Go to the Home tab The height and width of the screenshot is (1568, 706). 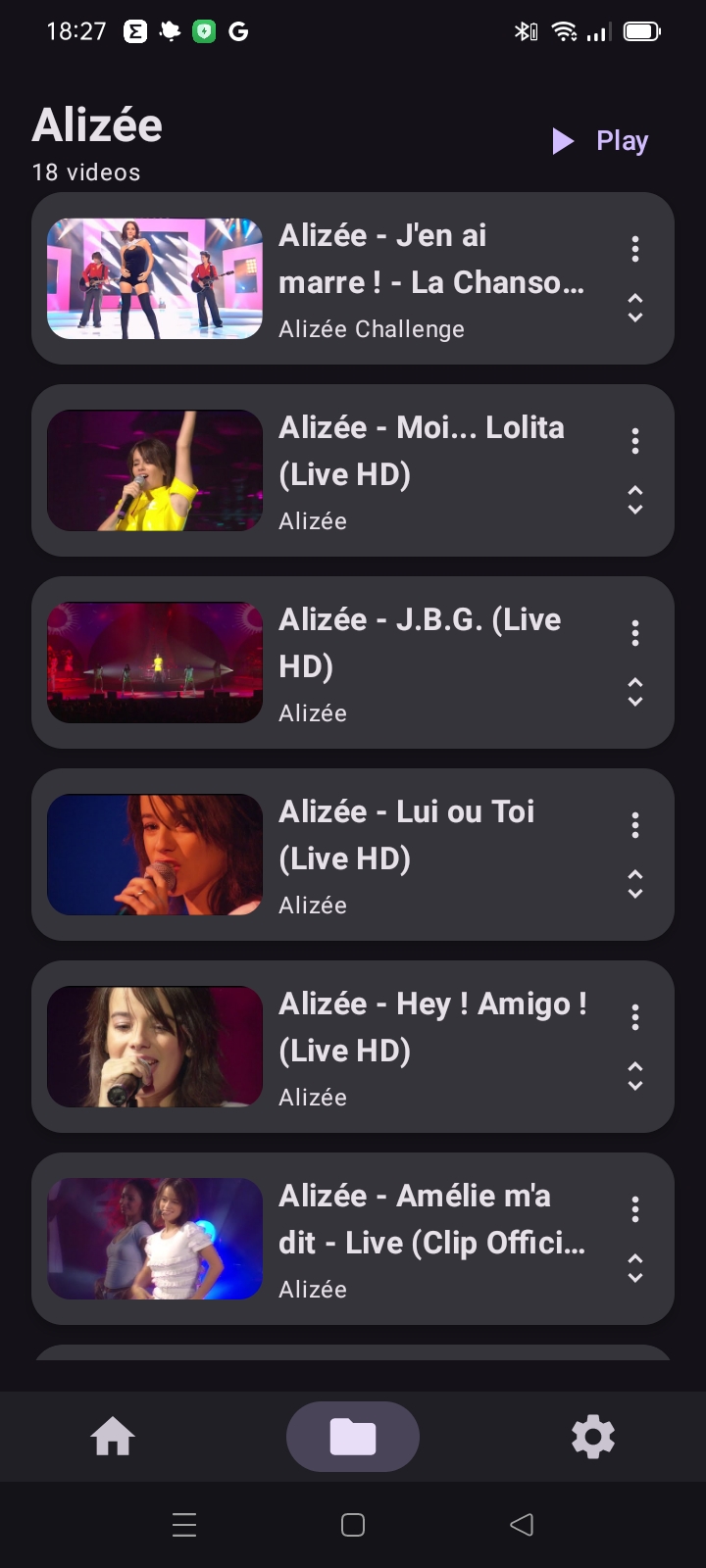[113, 1437]
